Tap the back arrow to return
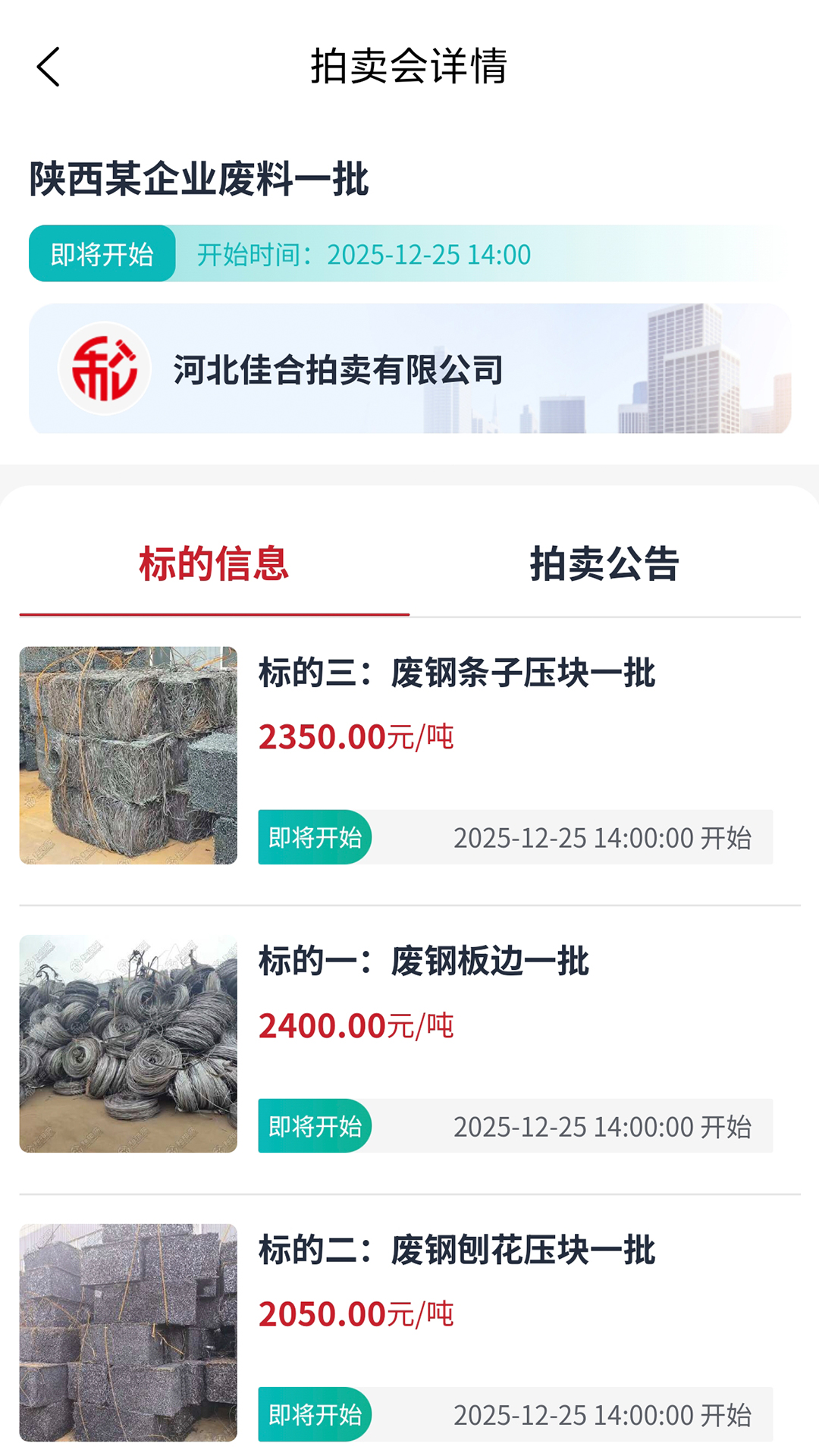 point(49,67)
